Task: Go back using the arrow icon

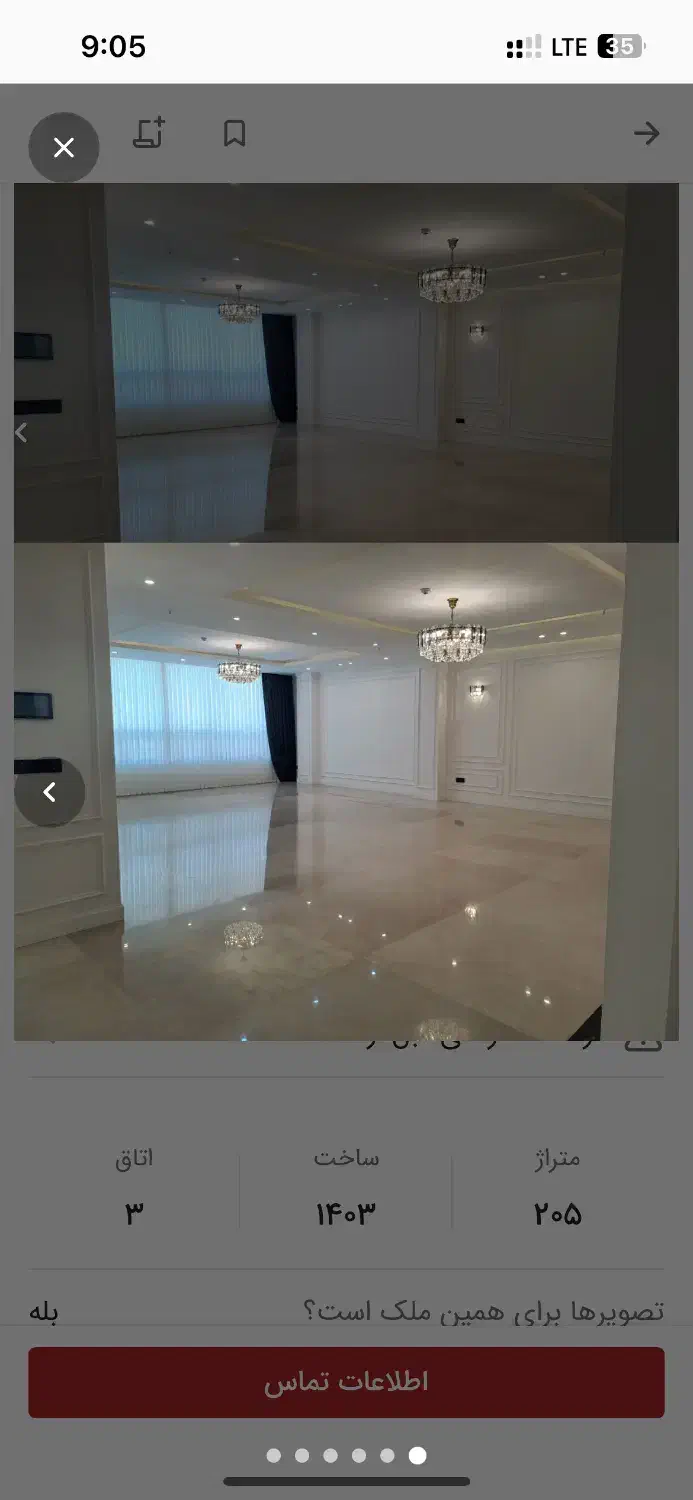Action: point(646,133)
